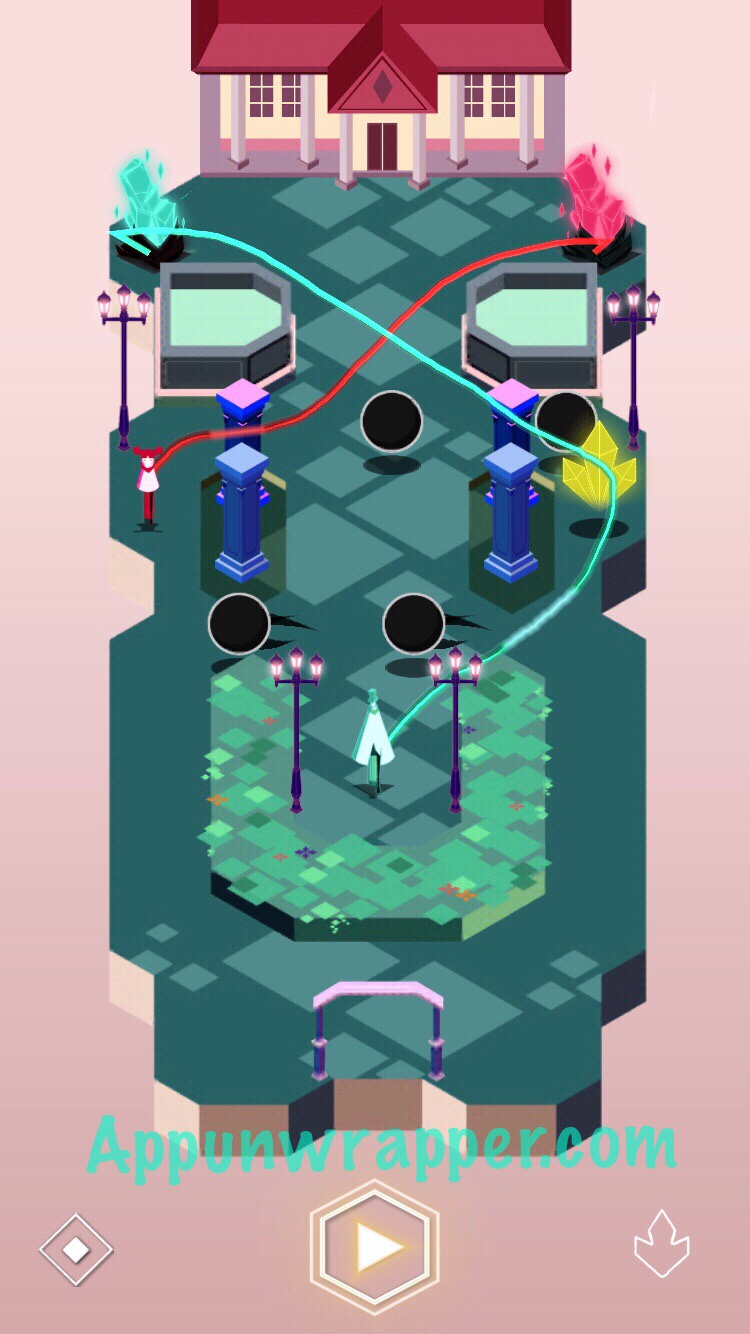Select the character in the white cloak
Screen dimensions: 750x1334
tap(372, 740)
